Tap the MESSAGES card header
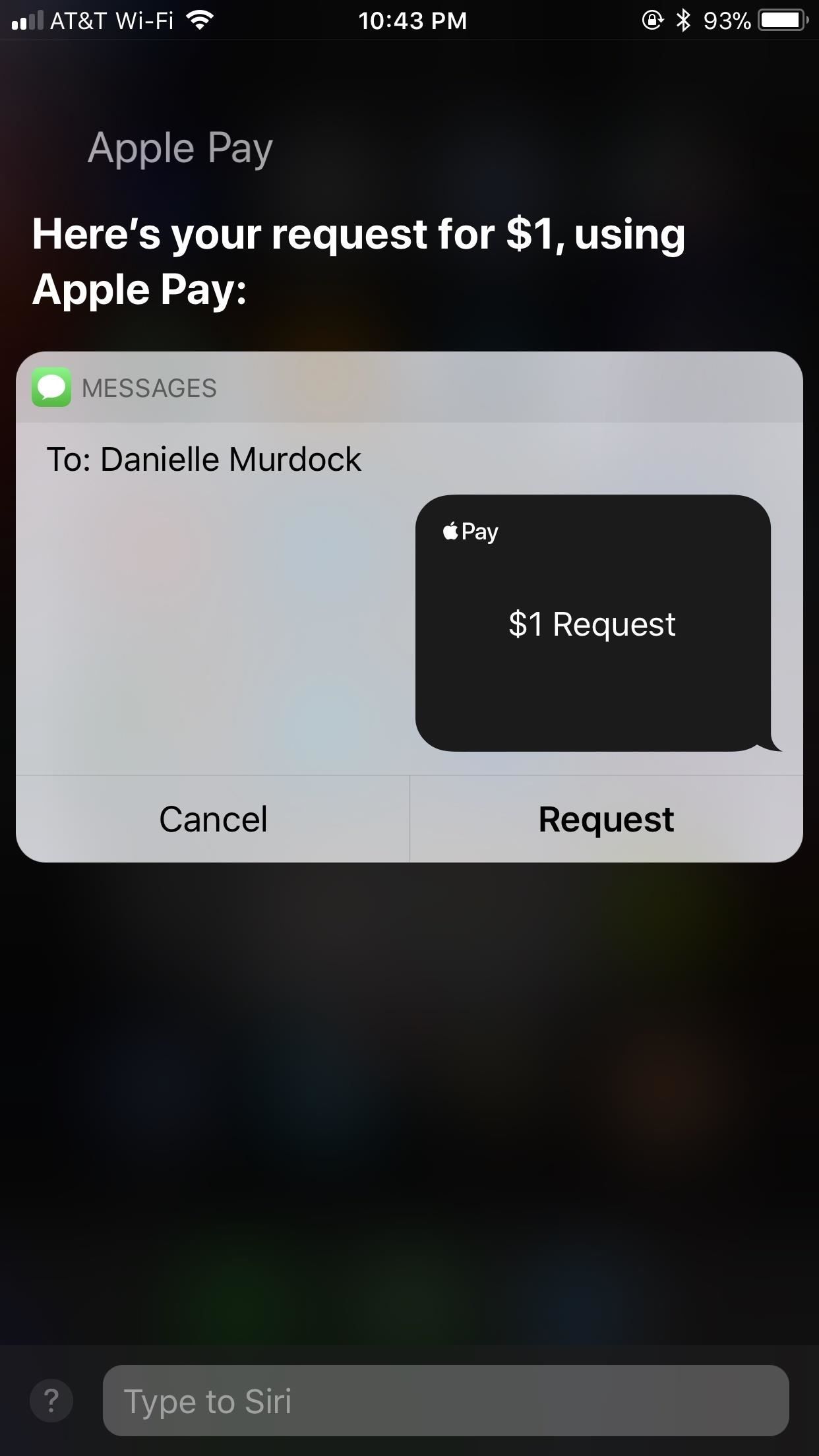 149,388
